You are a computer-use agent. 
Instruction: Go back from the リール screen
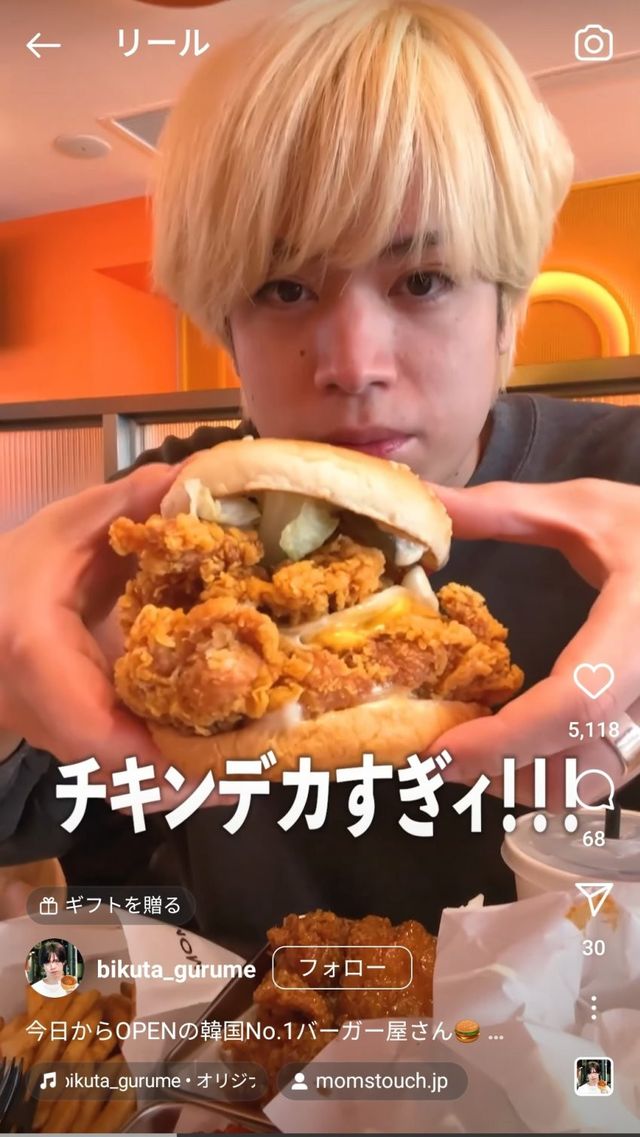43,46
